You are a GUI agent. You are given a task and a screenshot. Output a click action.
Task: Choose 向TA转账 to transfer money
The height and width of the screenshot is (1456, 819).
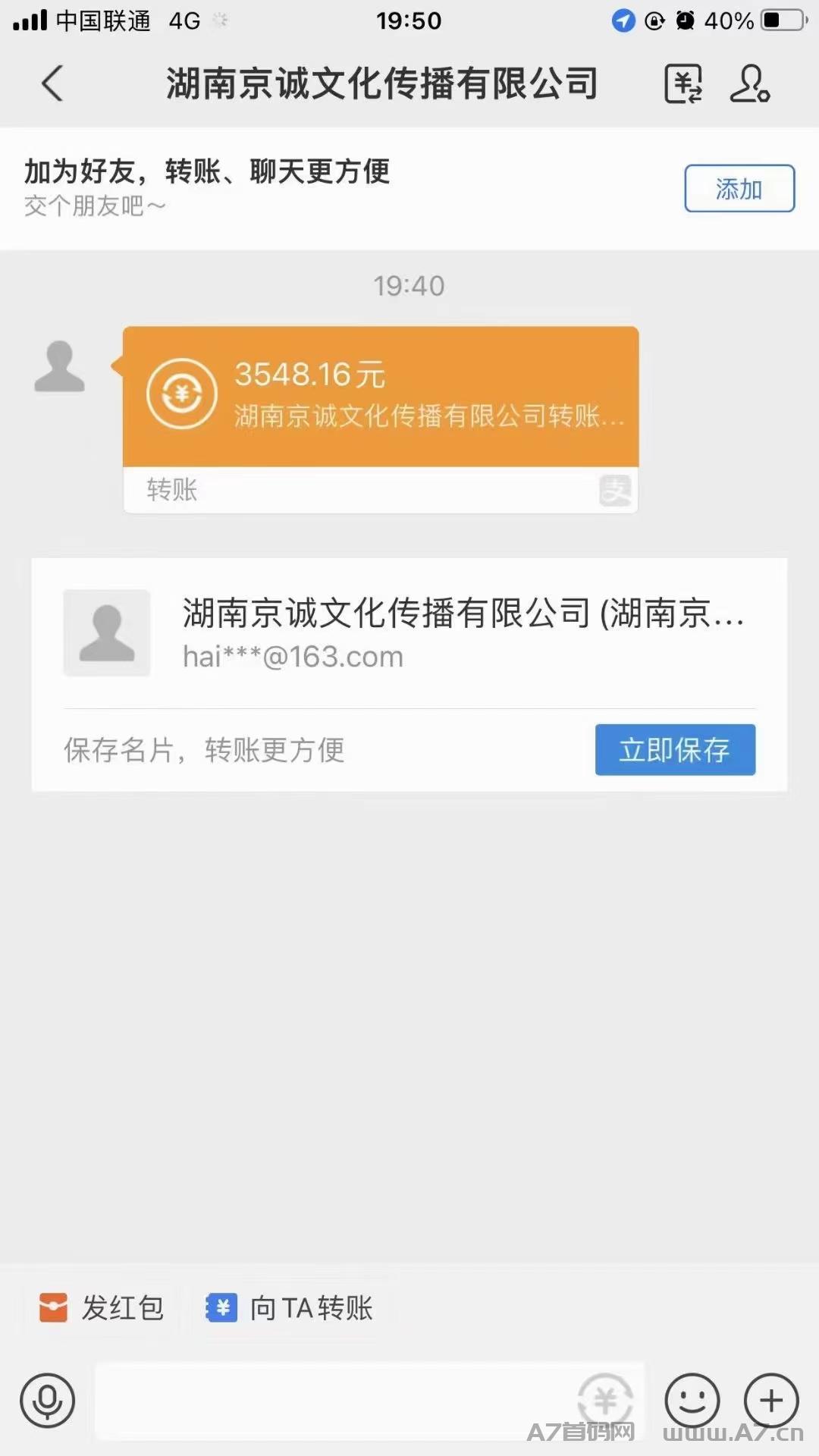pyautogui.click(x=290, y=1307)
